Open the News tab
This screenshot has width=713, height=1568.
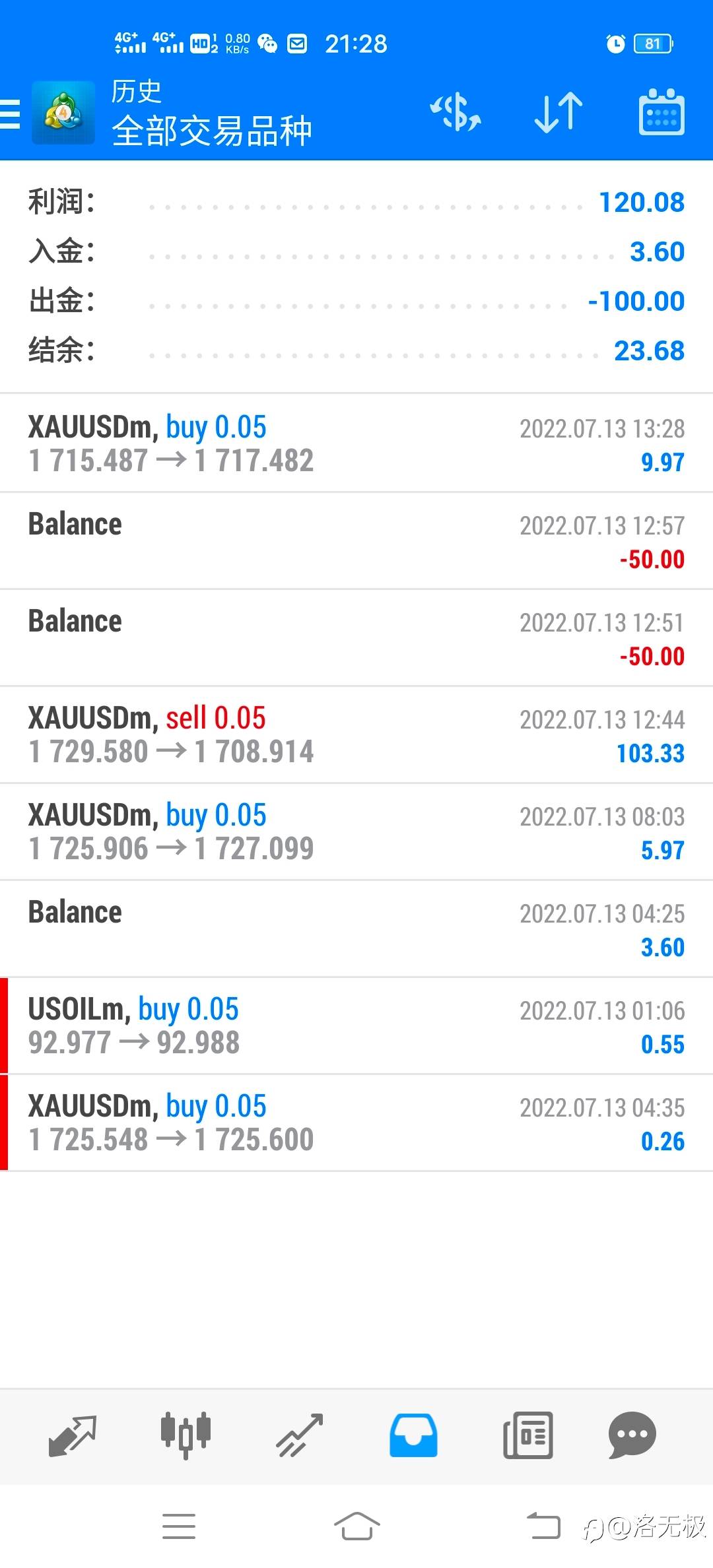click(527, 1435)
